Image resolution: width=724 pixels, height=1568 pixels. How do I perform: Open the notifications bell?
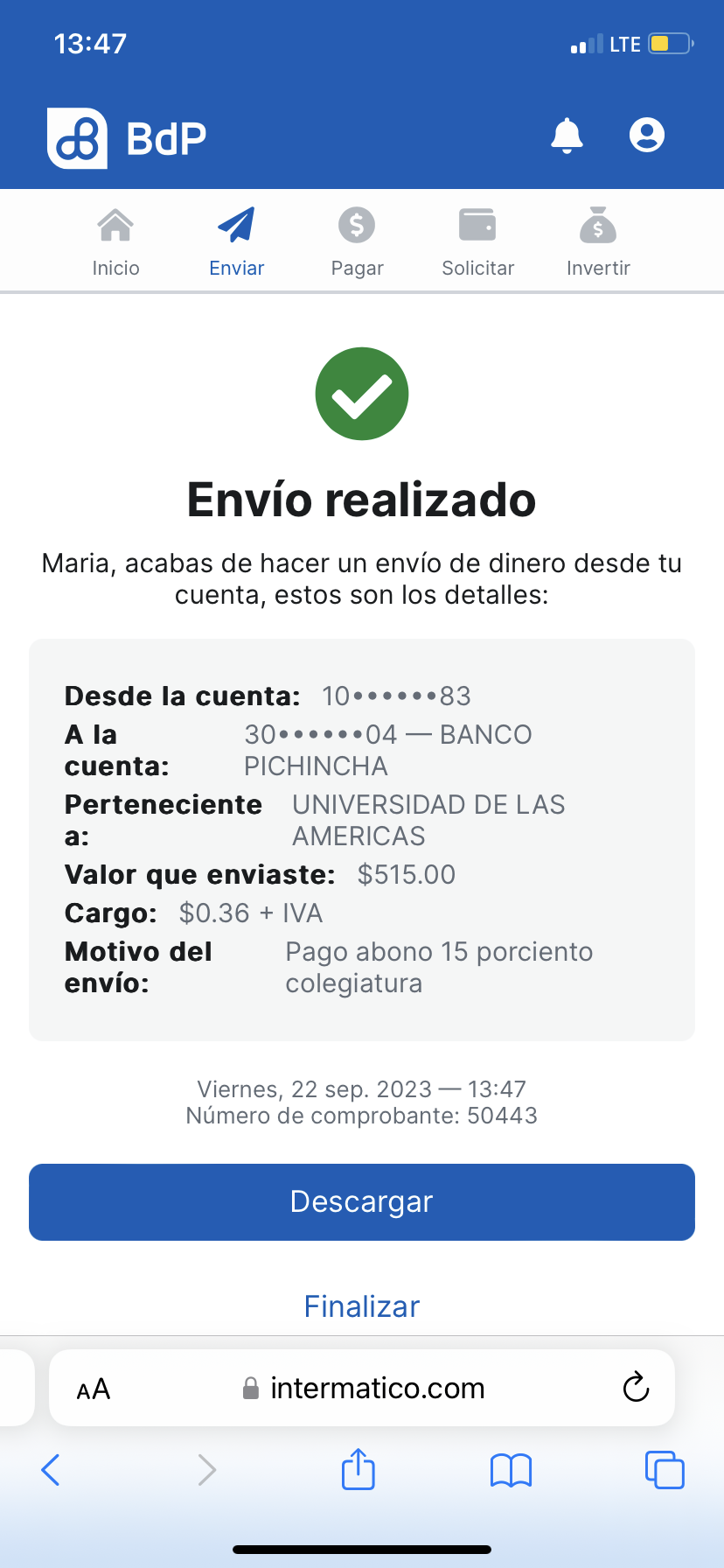coord(567,136)
